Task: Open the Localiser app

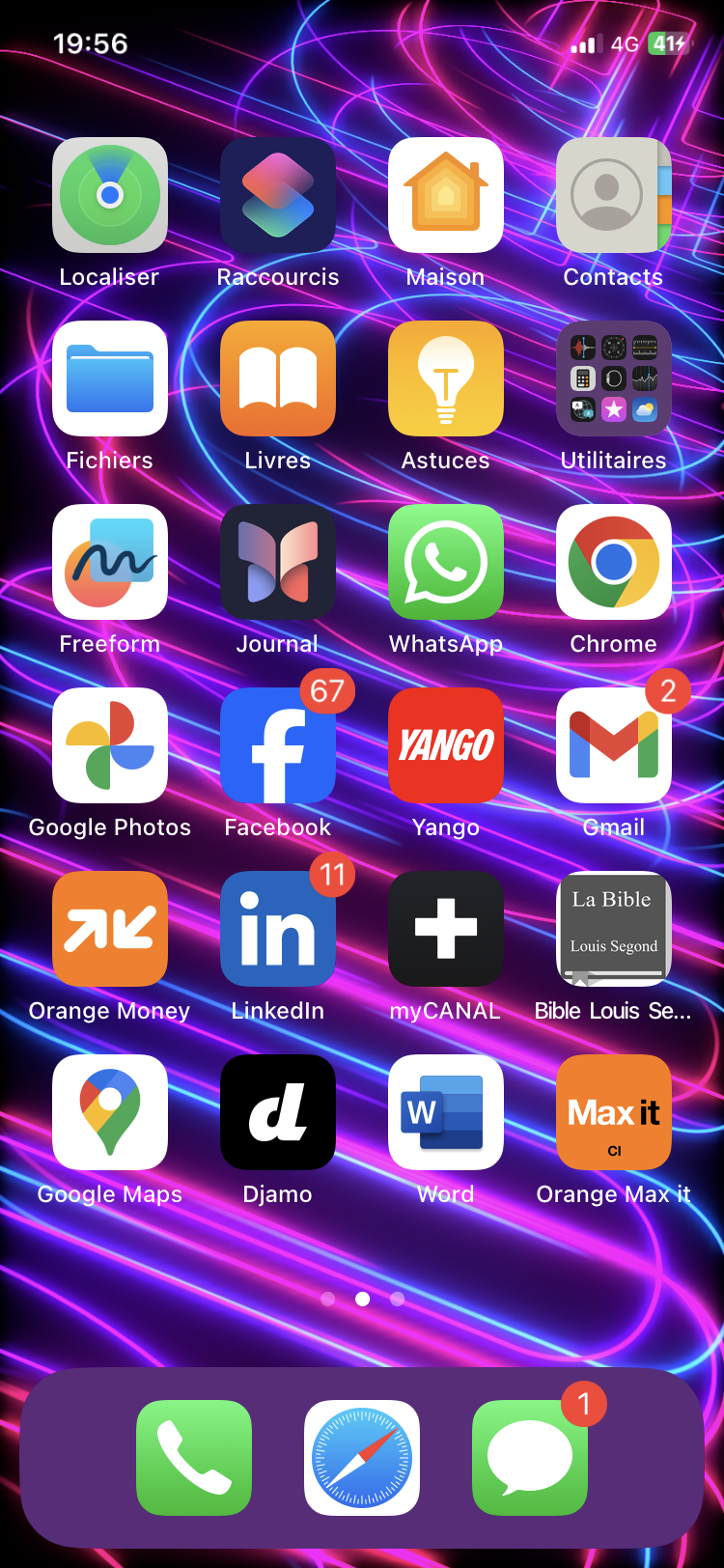Action: pos(110,195)
